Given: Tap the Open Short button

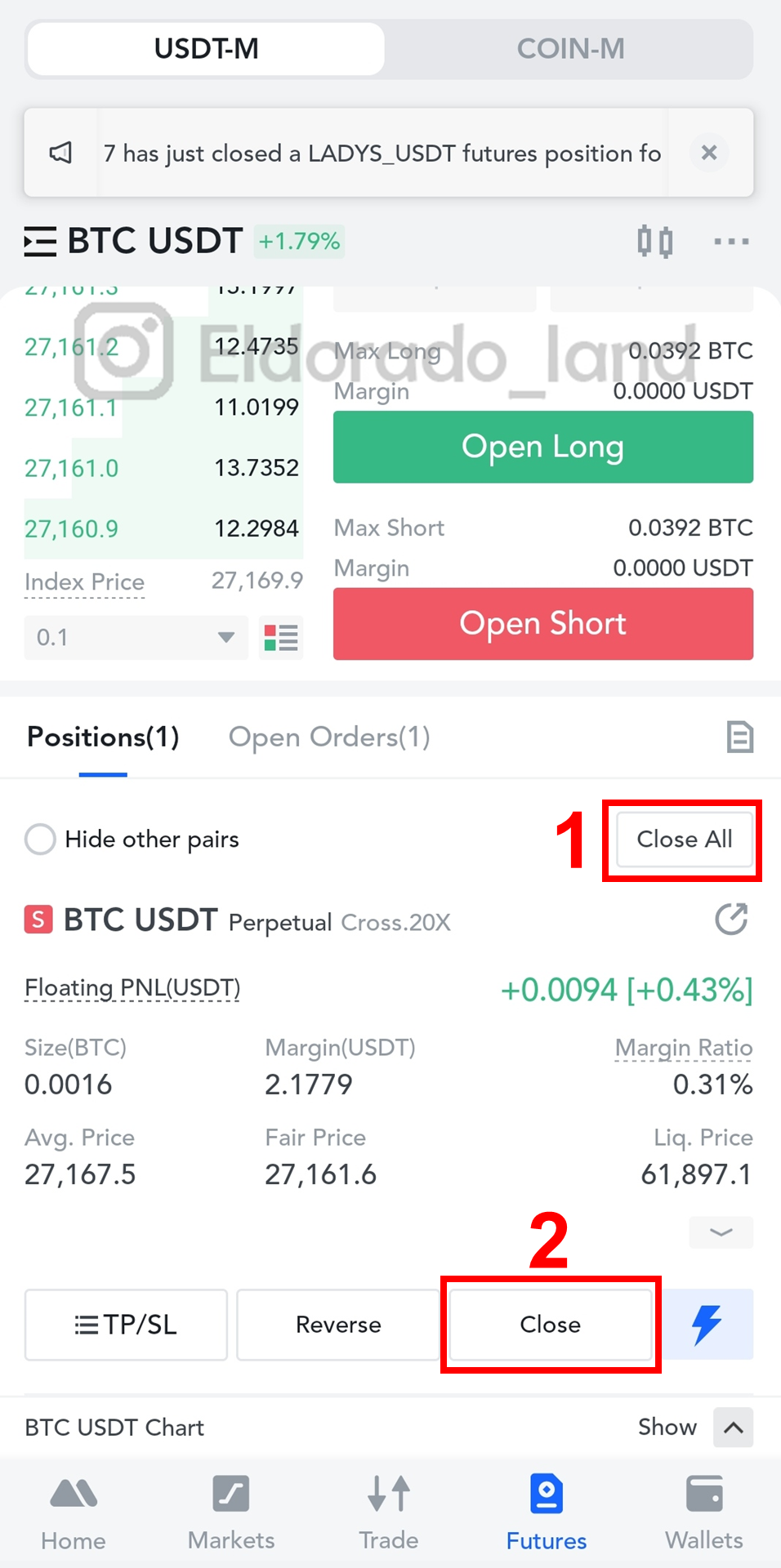Looking at the screenshot, I should pyautogui.click(x=543, y=624).
